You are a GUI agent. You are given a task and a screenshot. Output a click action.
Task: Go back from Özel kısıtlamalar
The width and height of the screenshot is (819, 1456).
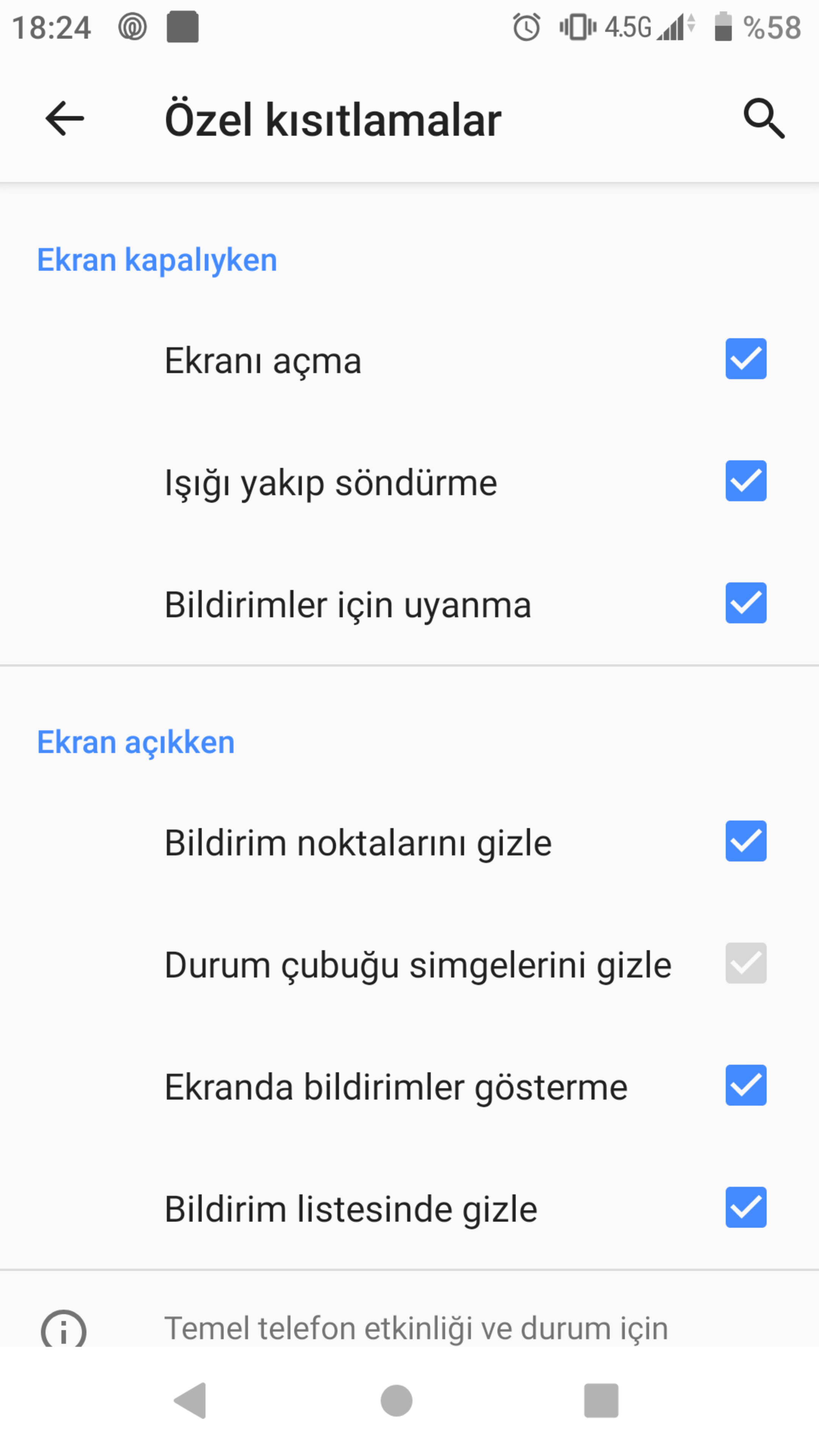pos(64,119)
